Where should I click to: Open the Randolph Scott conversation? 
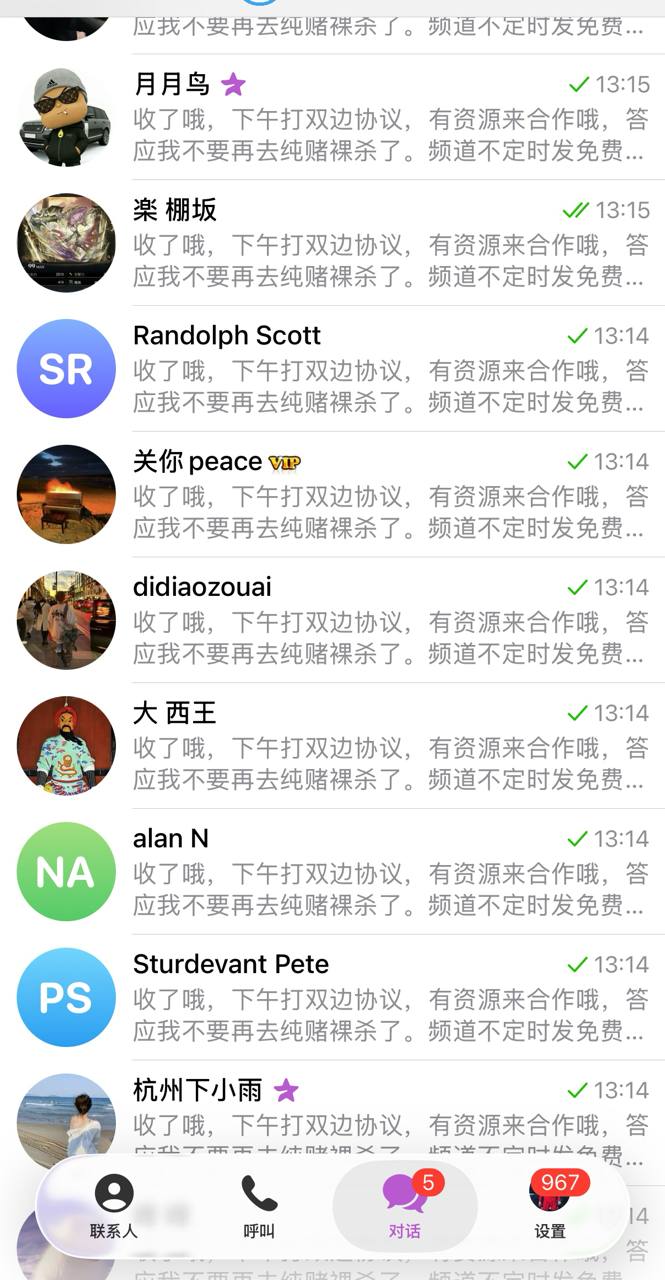pyautogui.click(x=390, y=369)
